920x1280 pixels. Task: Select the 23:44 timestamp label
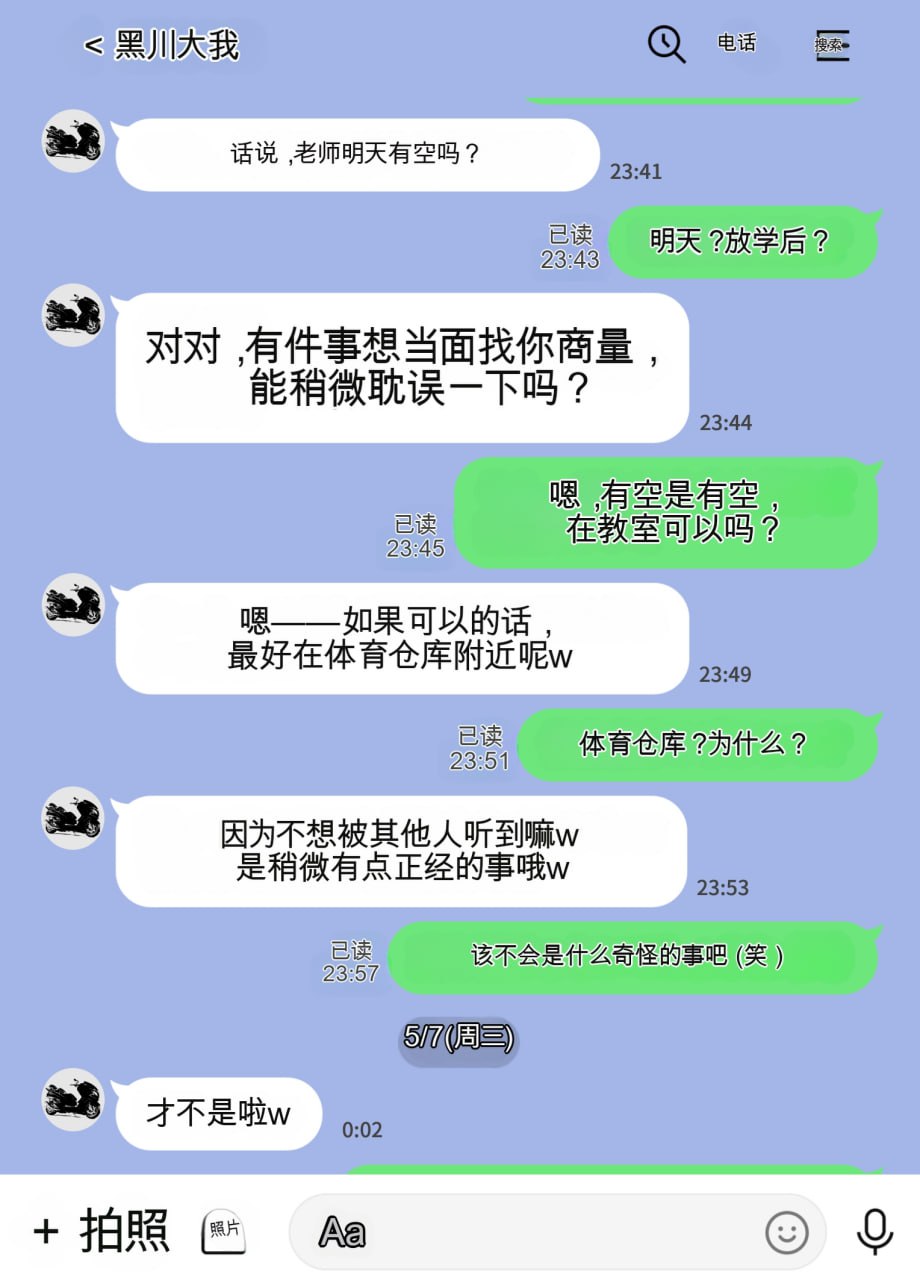727,423
